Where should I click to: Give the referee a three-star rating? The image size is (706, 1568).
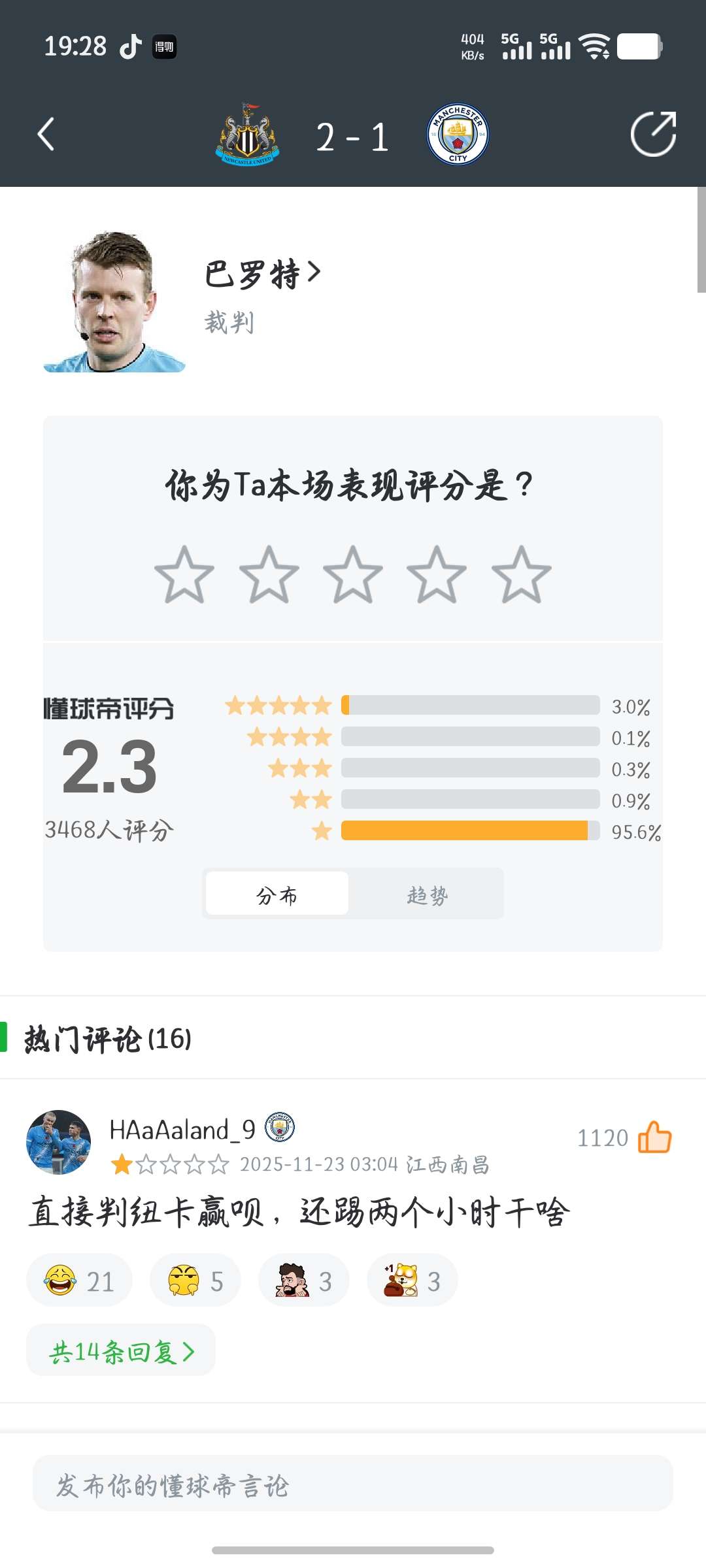(x=353, y=575)
